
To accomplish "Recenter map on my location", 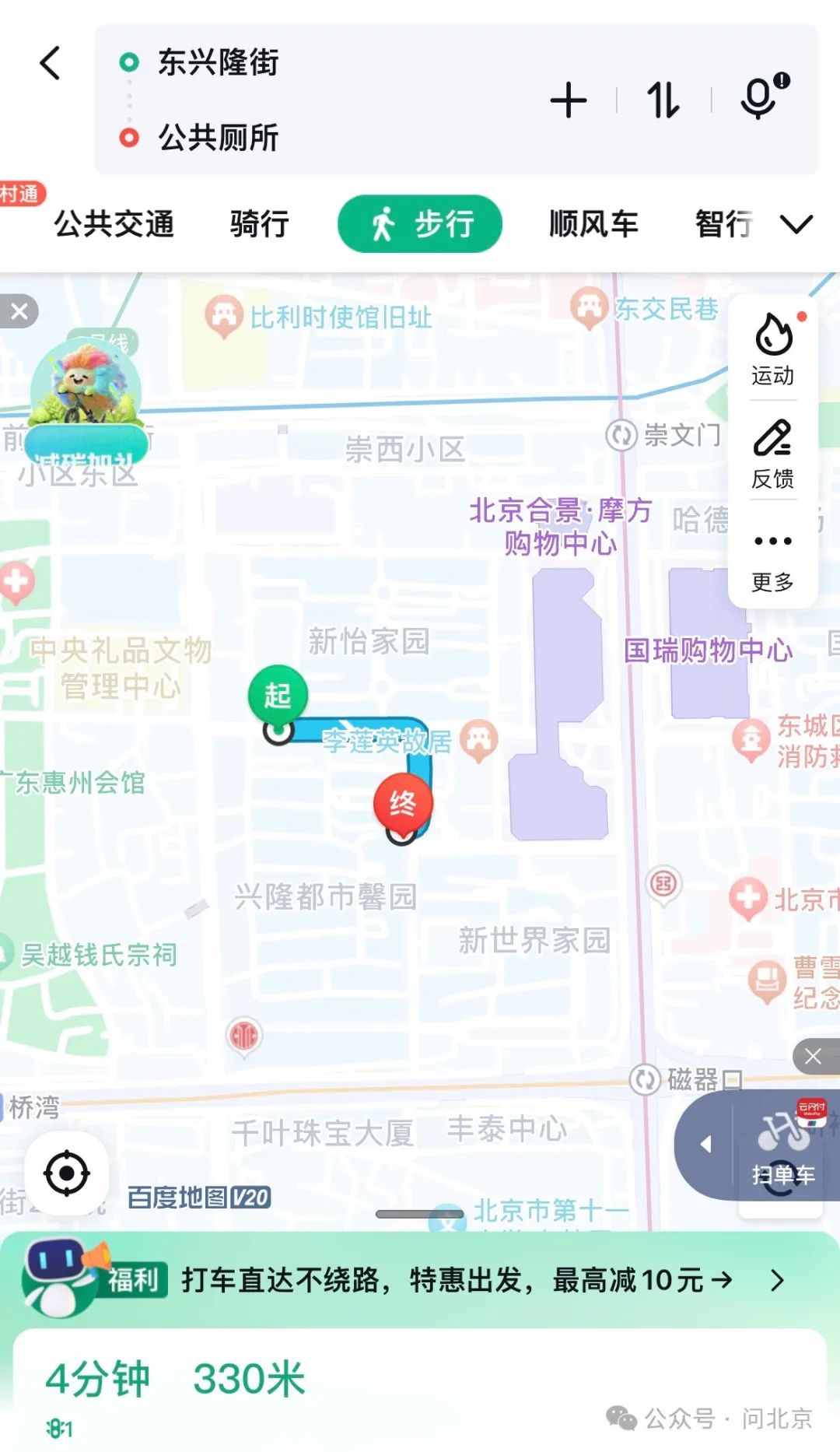I will 67,1173.
